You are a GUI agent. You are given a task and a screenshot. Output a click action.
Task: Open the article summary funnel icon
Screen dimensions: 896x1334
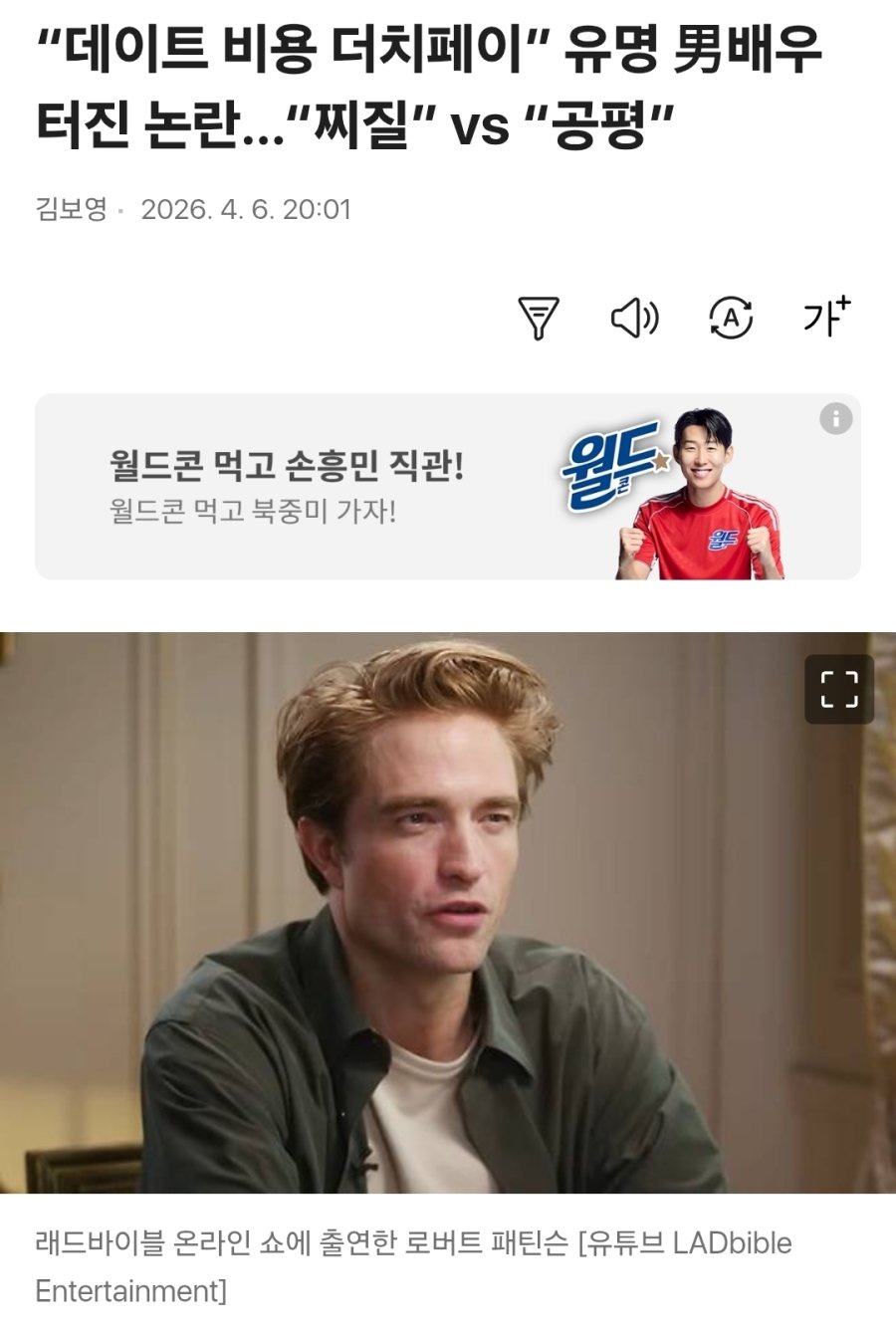539,319
